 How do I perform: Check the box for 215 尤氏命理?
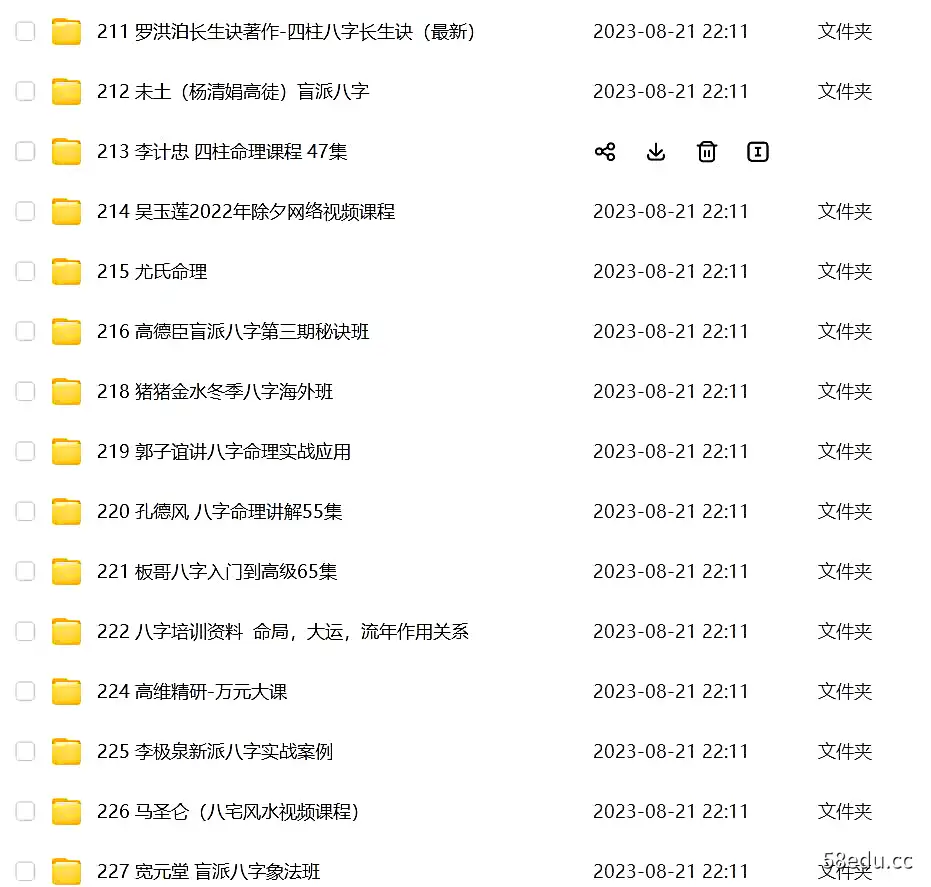tap(25, 272)
